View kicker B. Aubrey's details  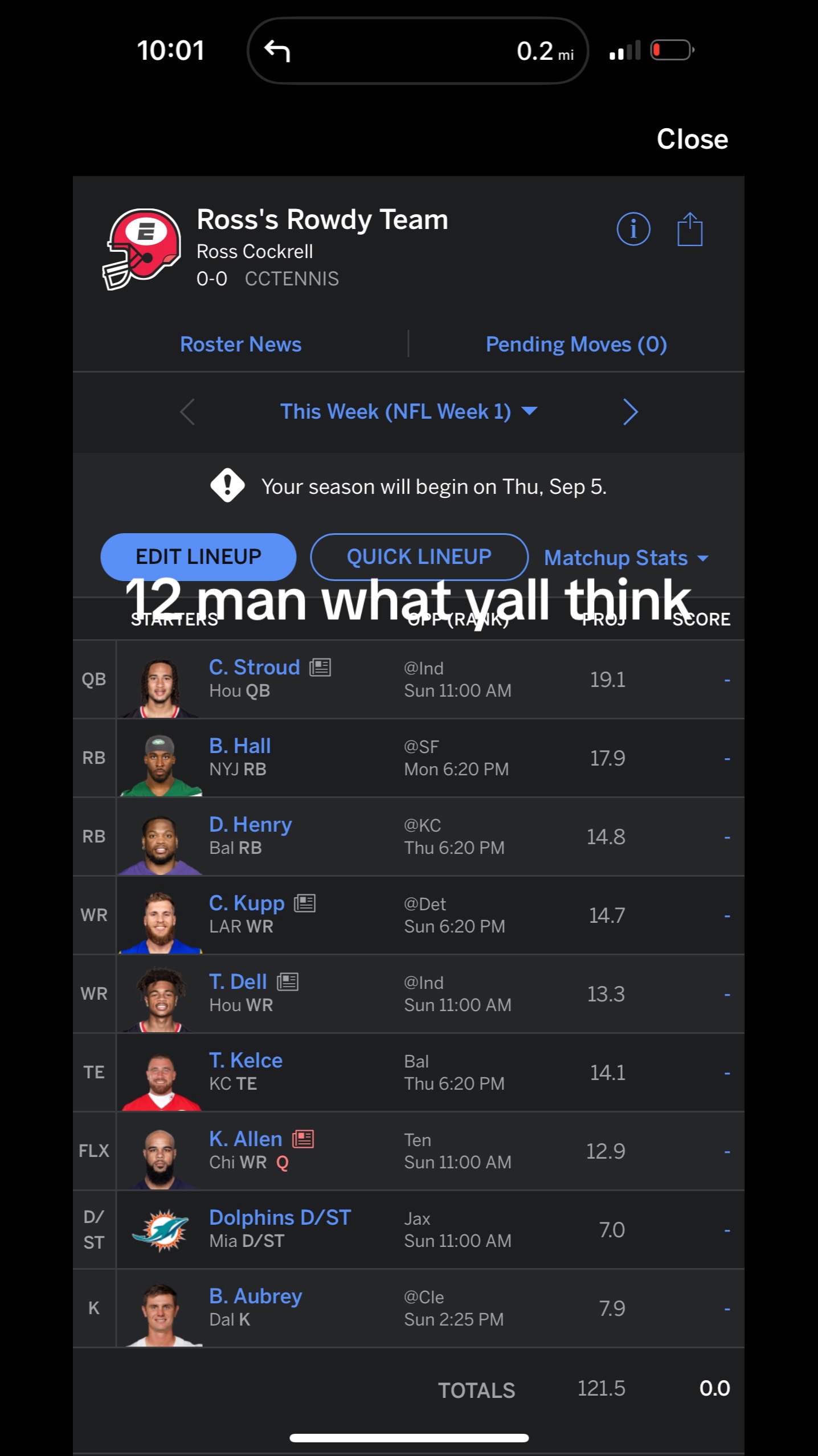[x=255, y=1296]
